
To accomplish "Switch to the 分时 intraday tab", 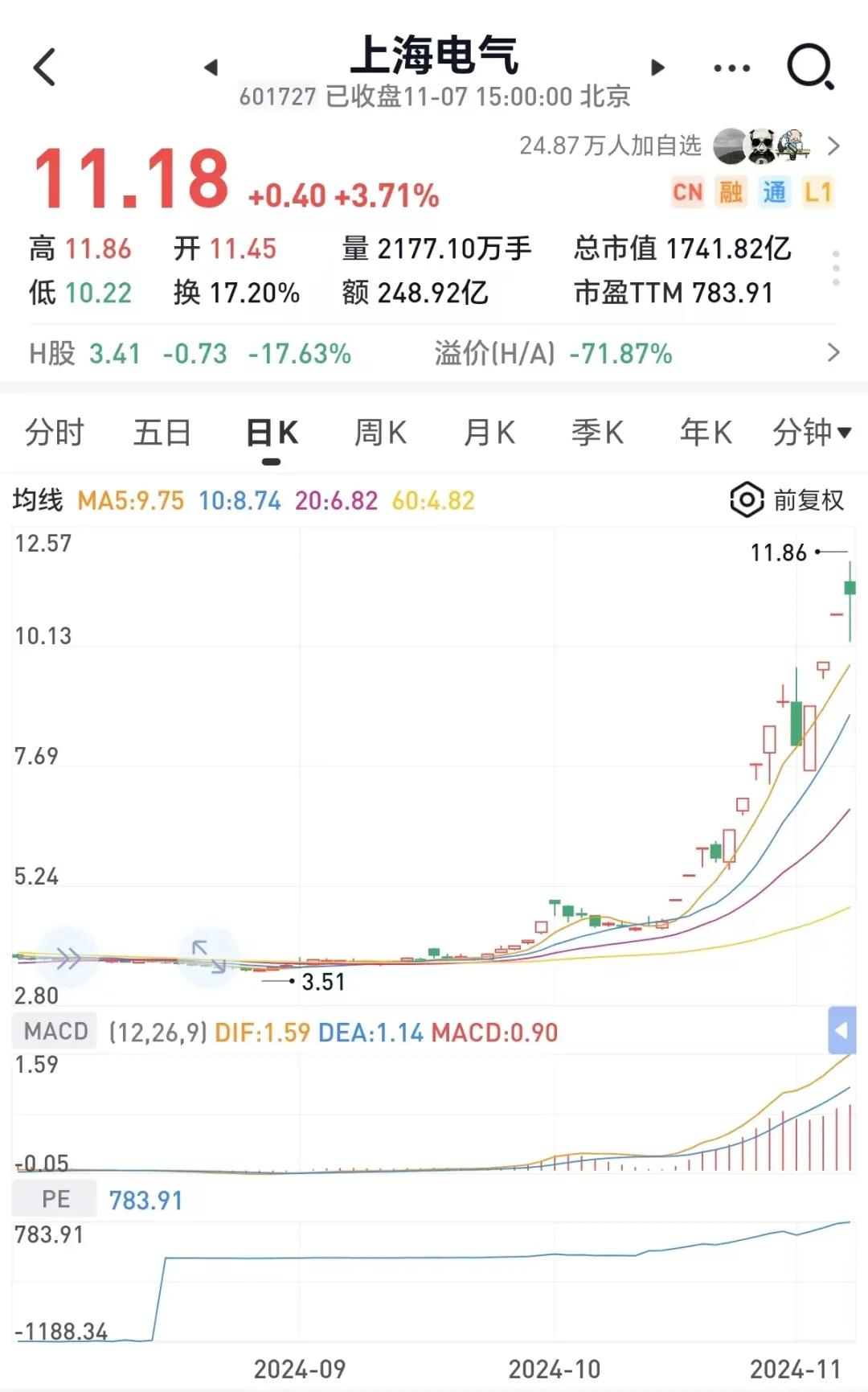I will coord(53,432).
